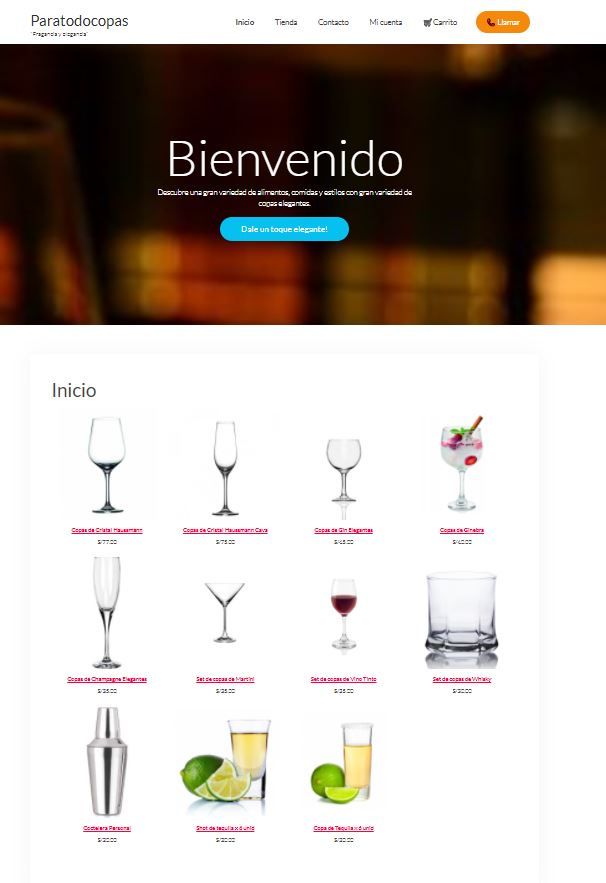606x883 pixels.
Task: Tap the 'Dale un toque elegante!' button
Action: point(284,229)
